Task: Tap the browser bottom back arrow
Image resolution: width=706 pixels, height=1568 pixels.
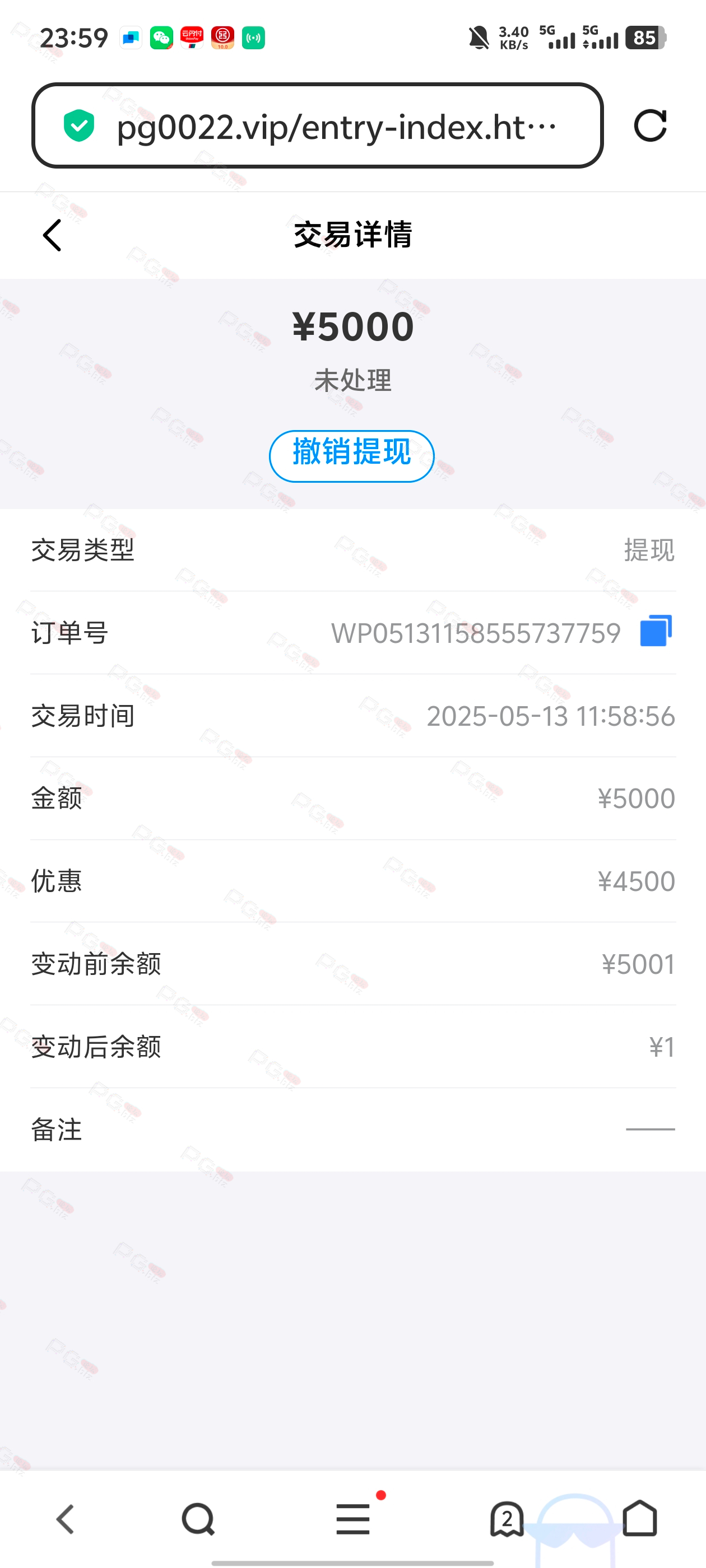Action: click(x=66, y=1519)
